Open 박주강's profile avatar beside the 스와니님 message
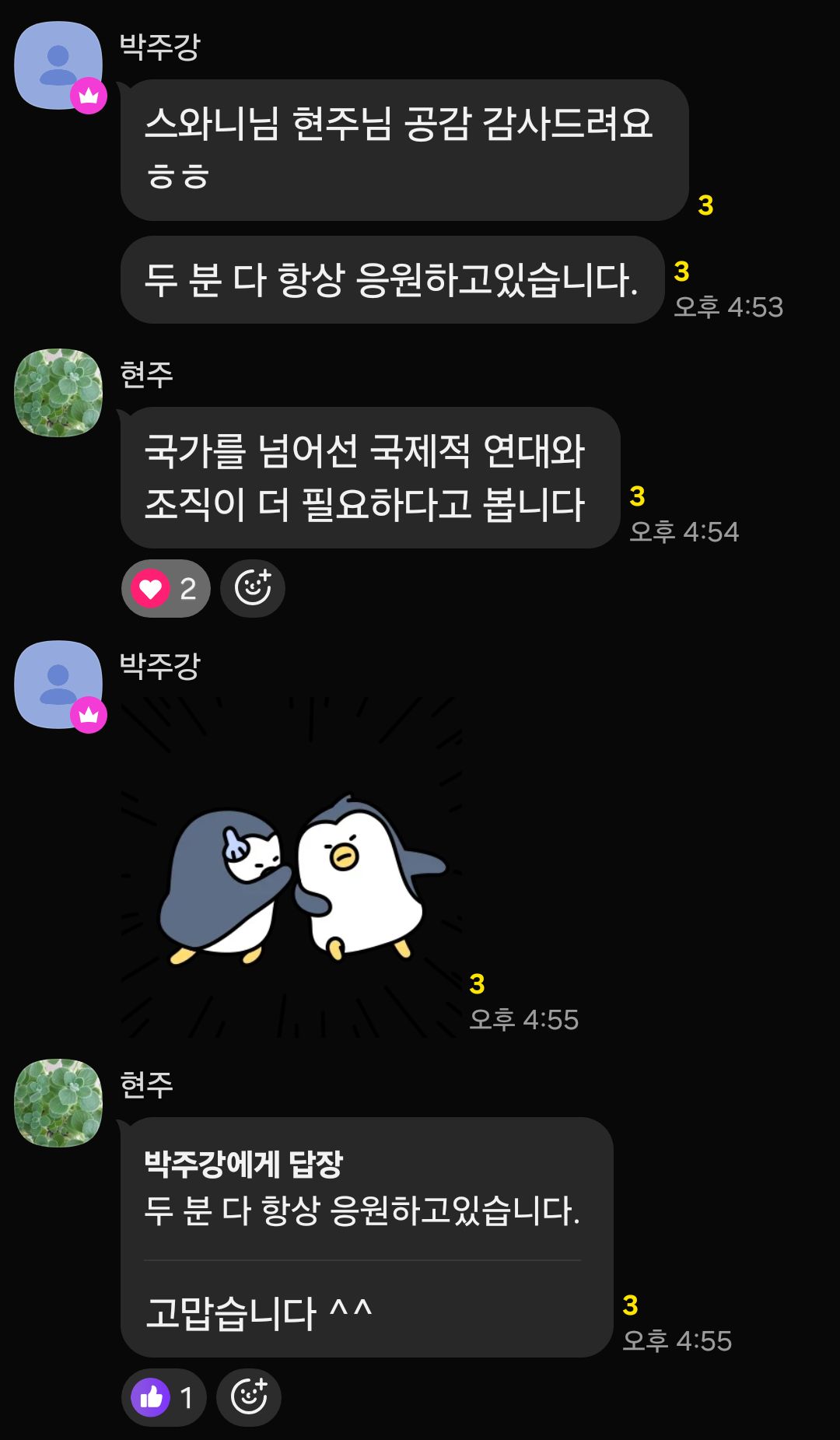The width and height of the screenshot is (840, 1440). click(59, 66)
